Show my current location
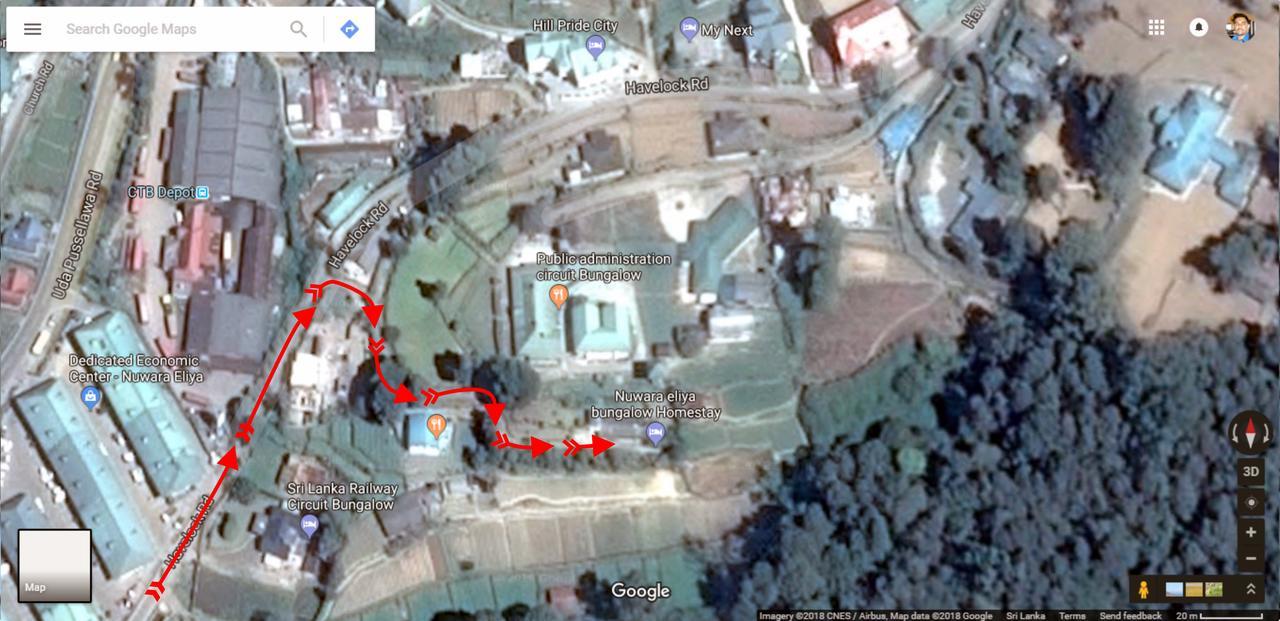This screenshot has height=621, width=1280. tap(1250, 502)
